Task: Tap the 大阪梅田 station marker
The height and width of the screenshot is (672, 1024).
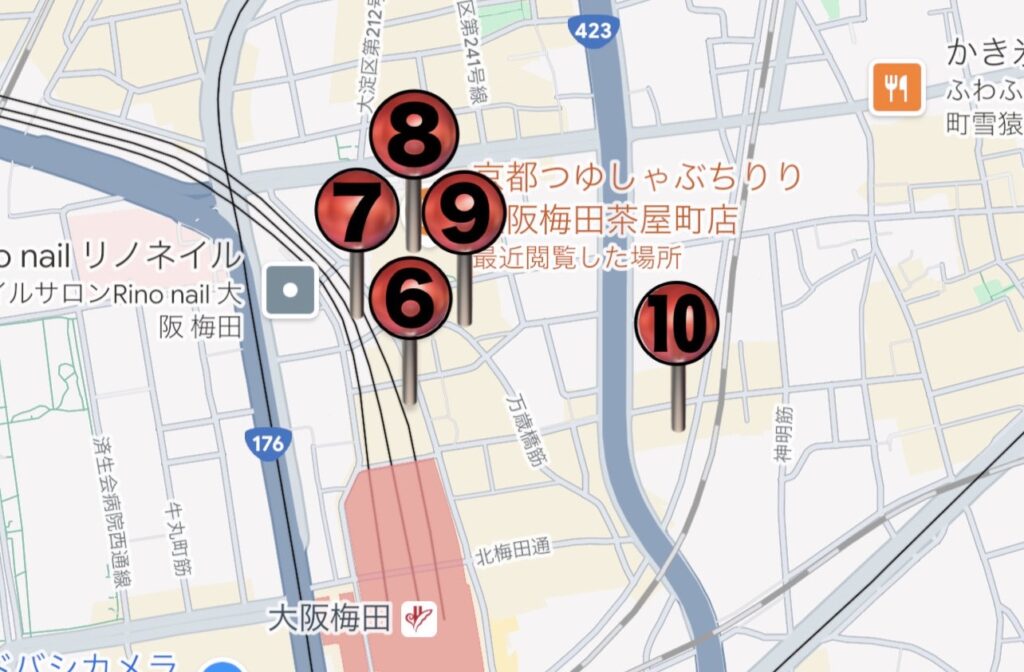Action: (x=419, y=619)
